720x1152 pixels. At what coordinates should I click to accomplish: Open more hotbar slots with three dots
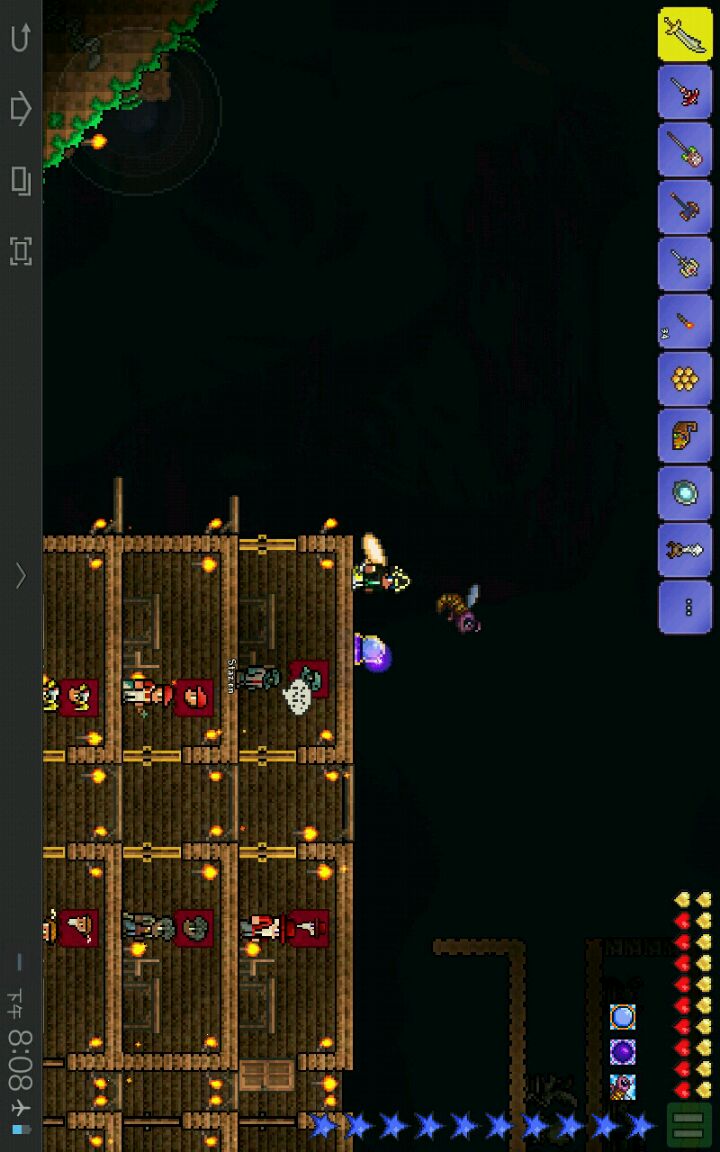pos(685,607)
